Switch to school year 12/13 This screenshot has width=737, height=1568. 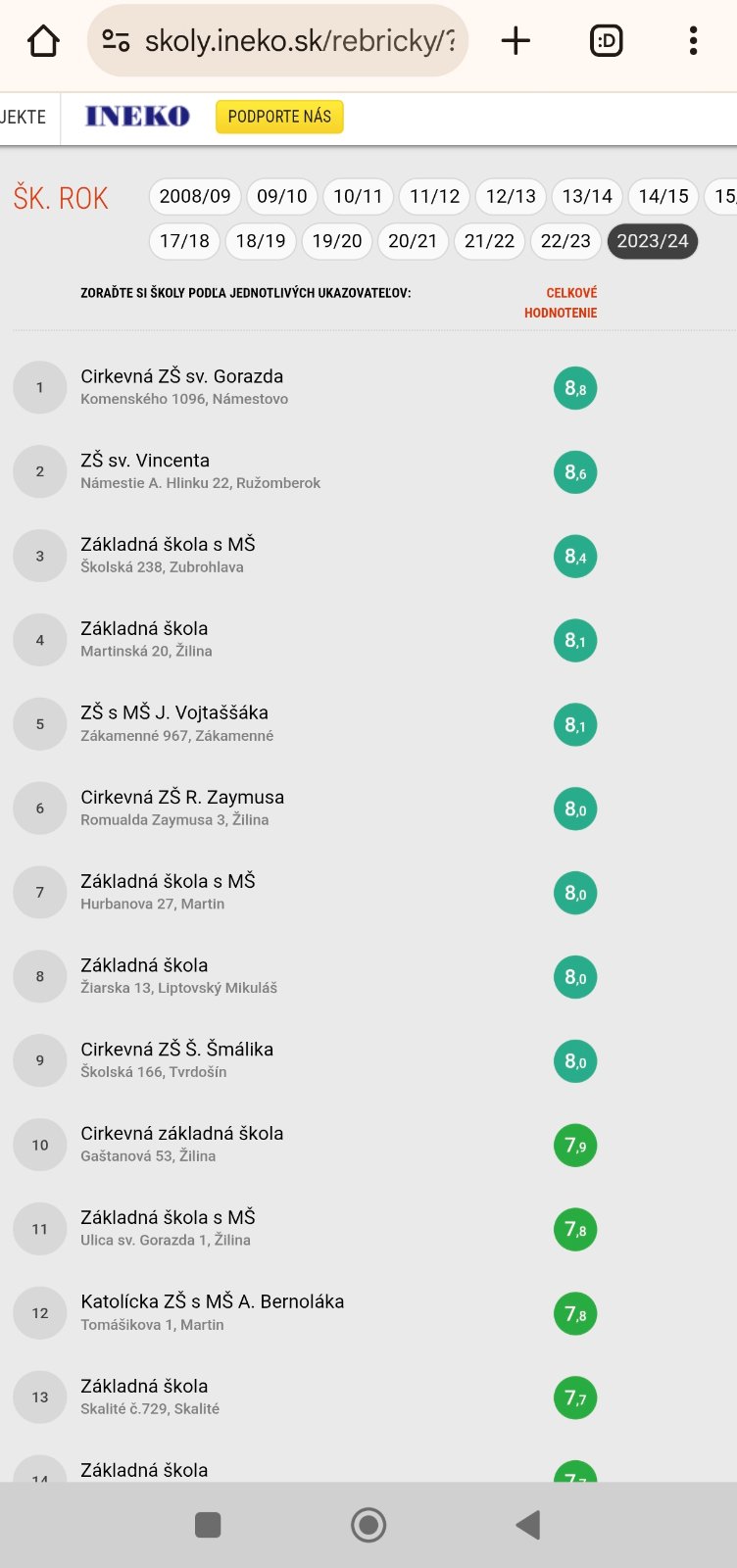click(x=511, y=196)
